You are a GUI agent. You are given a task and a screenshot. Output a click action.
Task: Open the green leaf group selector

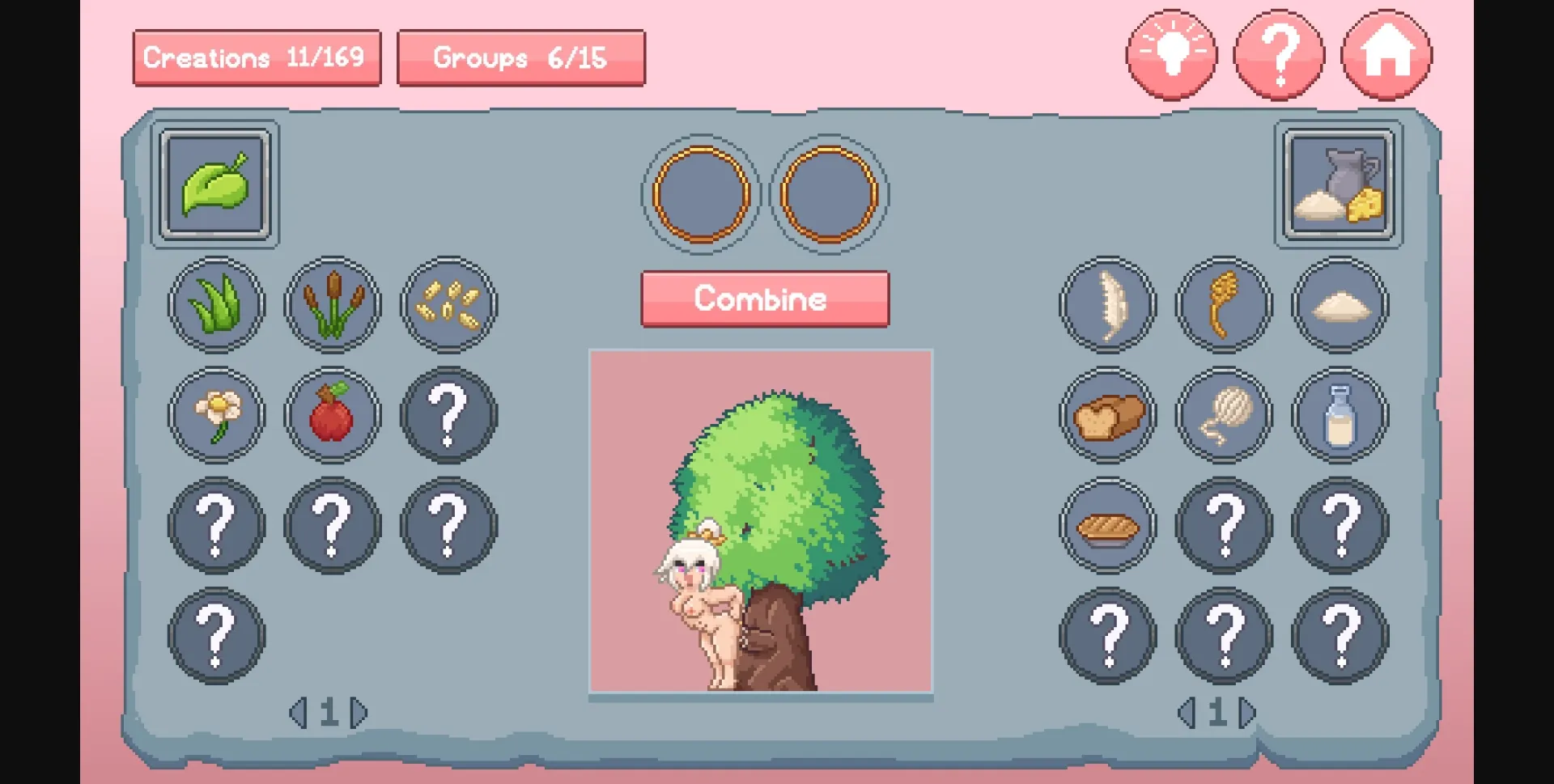(215, 185)
